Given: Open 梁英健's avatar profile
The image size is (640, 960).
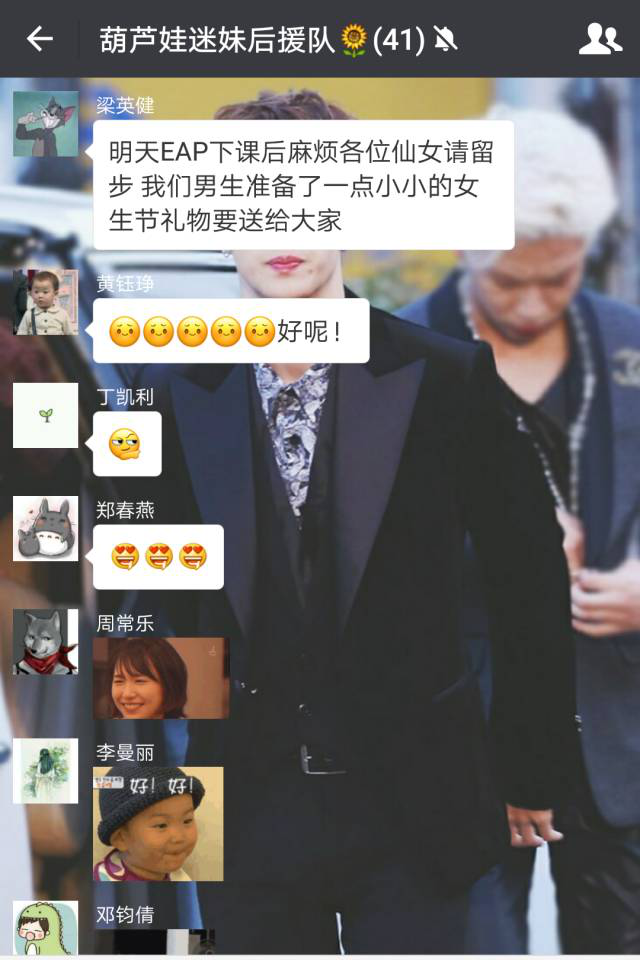Looking at the screenshot, I should pos(45,123).
